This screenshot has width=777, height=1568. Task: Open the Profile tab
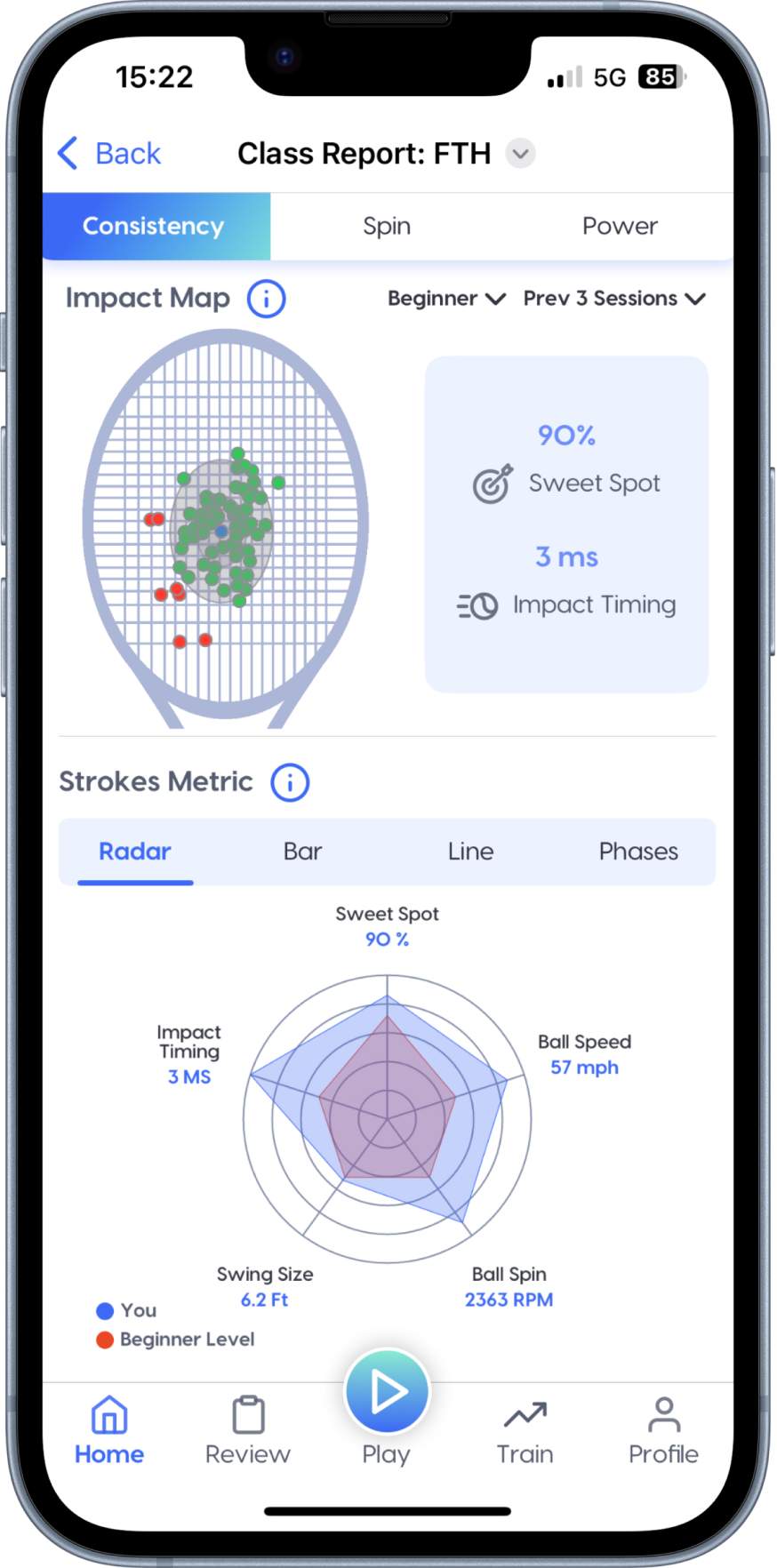[663, 1431]
